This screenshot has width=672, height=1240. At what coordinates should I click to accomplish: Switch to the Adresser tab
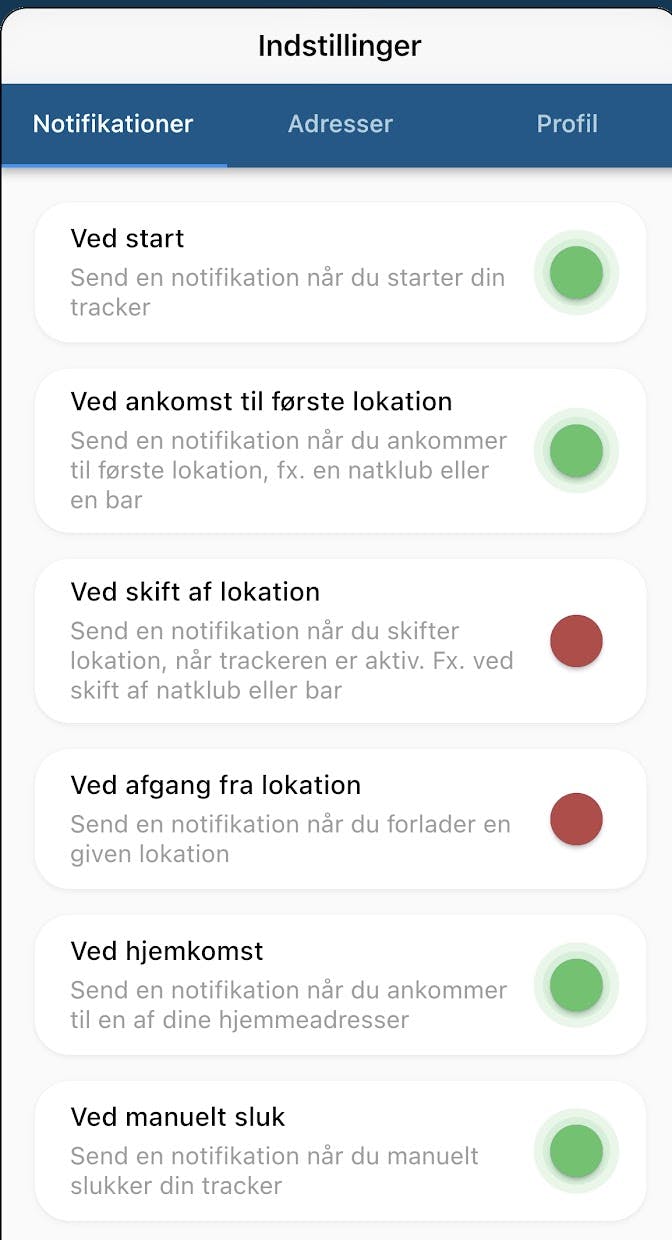(x=340, y=124)
